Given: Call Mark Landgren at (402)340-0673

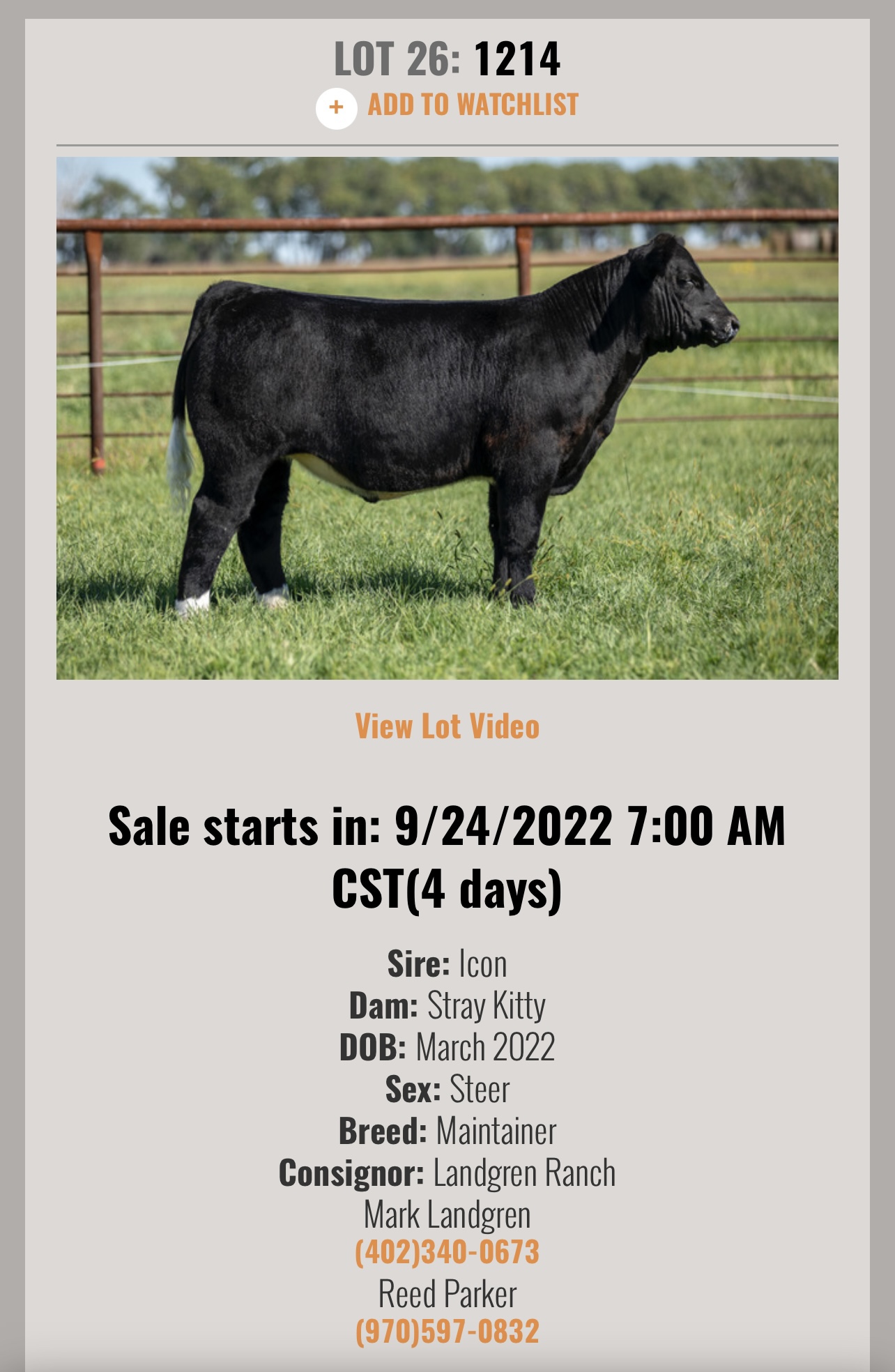Looking at the screenshot, I should click(447, 1251).
